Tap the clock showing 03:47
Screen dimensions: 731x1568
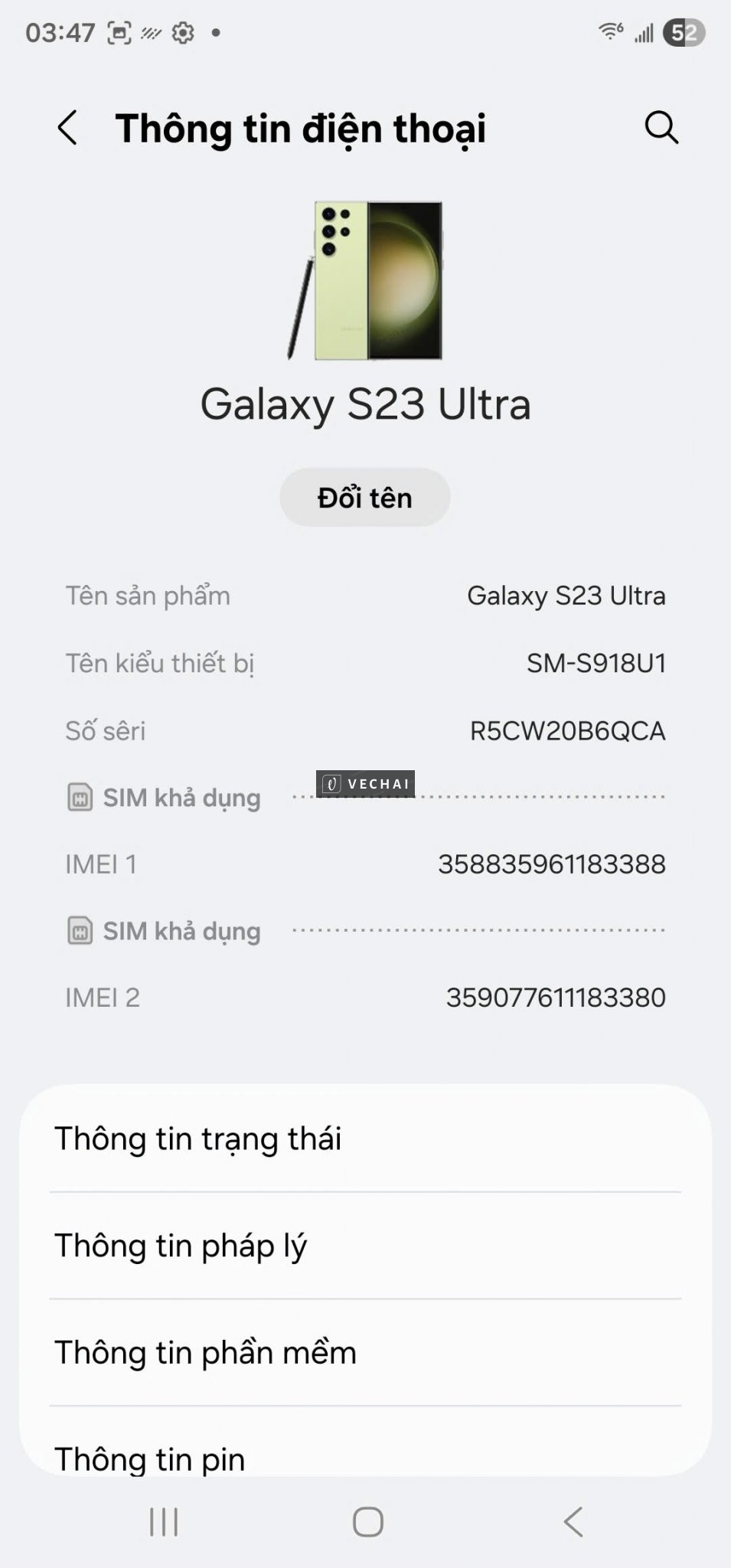click(x=61, y=31)
